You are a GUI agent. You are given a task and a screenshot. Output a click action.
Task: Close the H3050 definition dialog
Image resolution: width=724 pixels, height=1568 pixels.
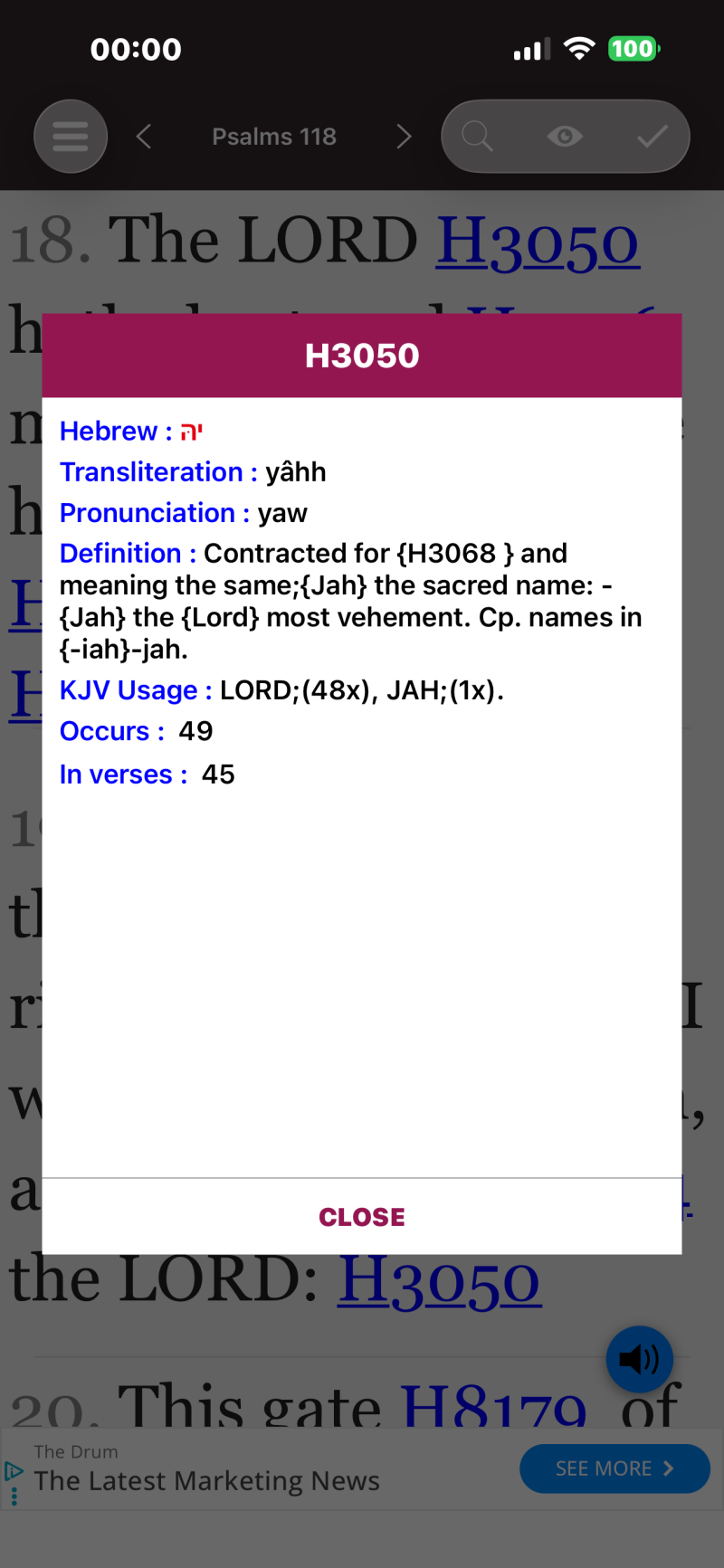(362, 1217)
